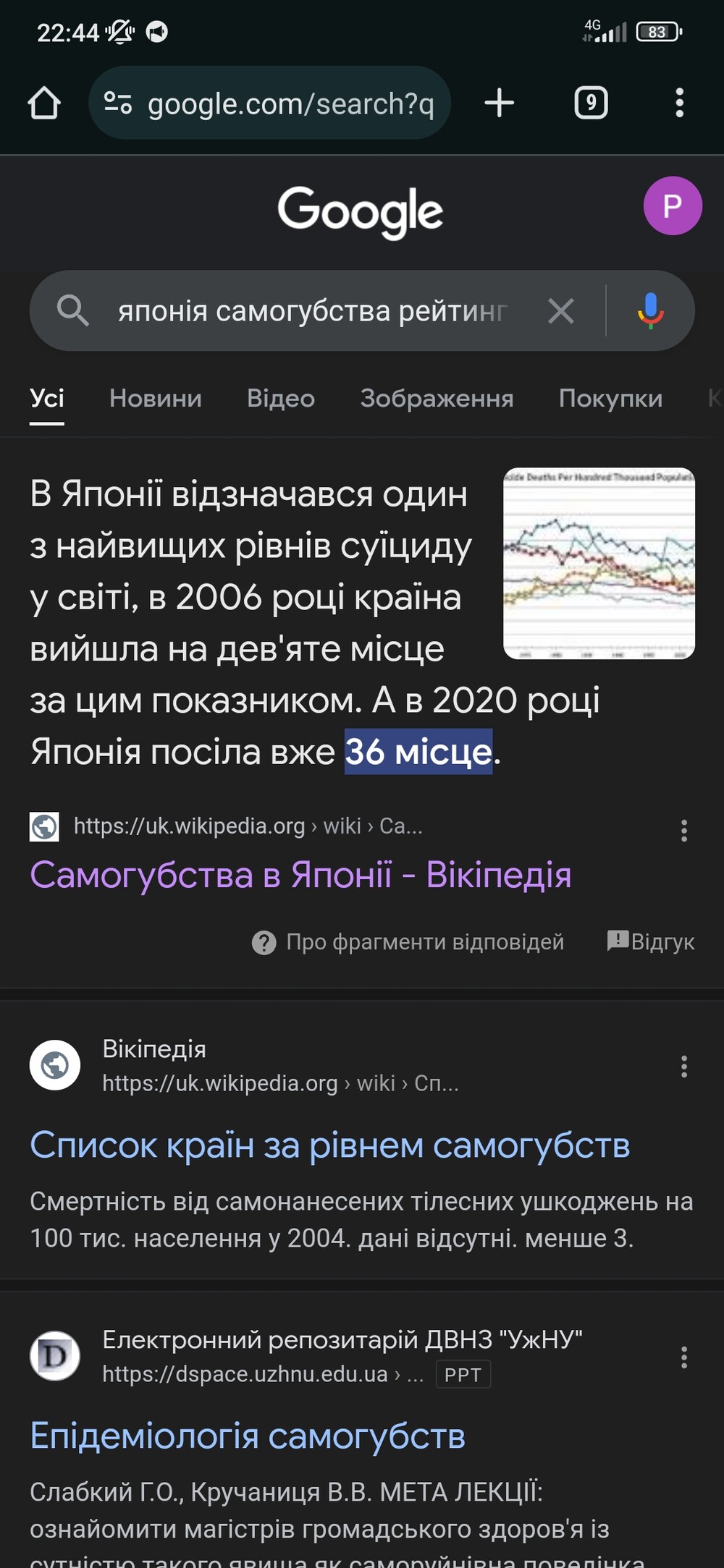Open Про фрагменти відповідей info
Viewport: 724px width, 1568px height.
pos(408,942)
